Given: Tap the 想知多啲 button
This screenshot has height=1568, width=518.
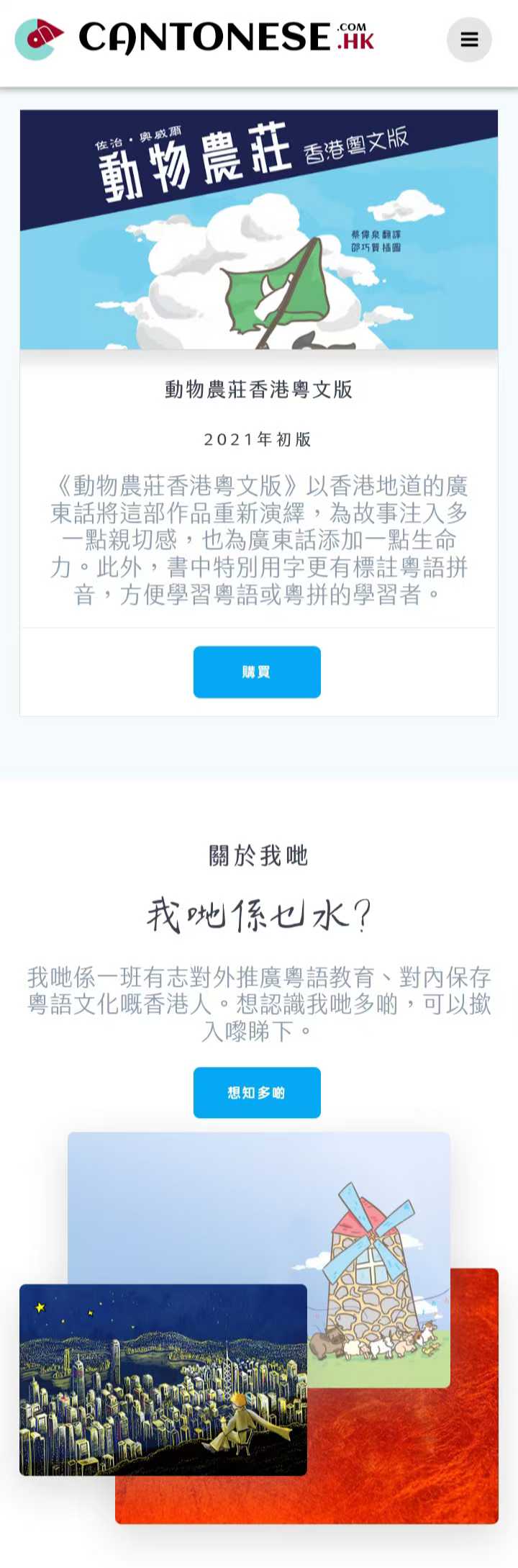Looking at the screenshot, I should pyautogui.click(x=257, y=1092).
